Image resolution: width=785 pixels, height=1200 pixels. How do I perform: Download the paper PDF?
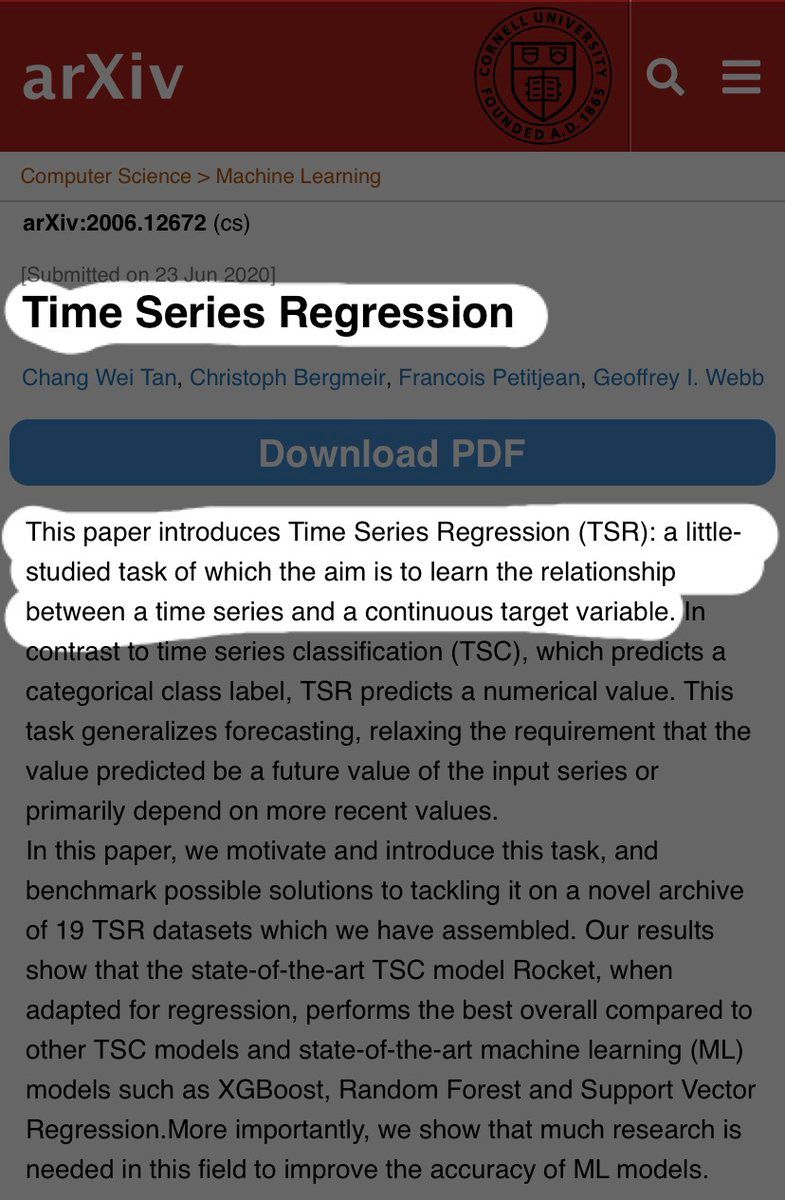click(x=392, y=453)
